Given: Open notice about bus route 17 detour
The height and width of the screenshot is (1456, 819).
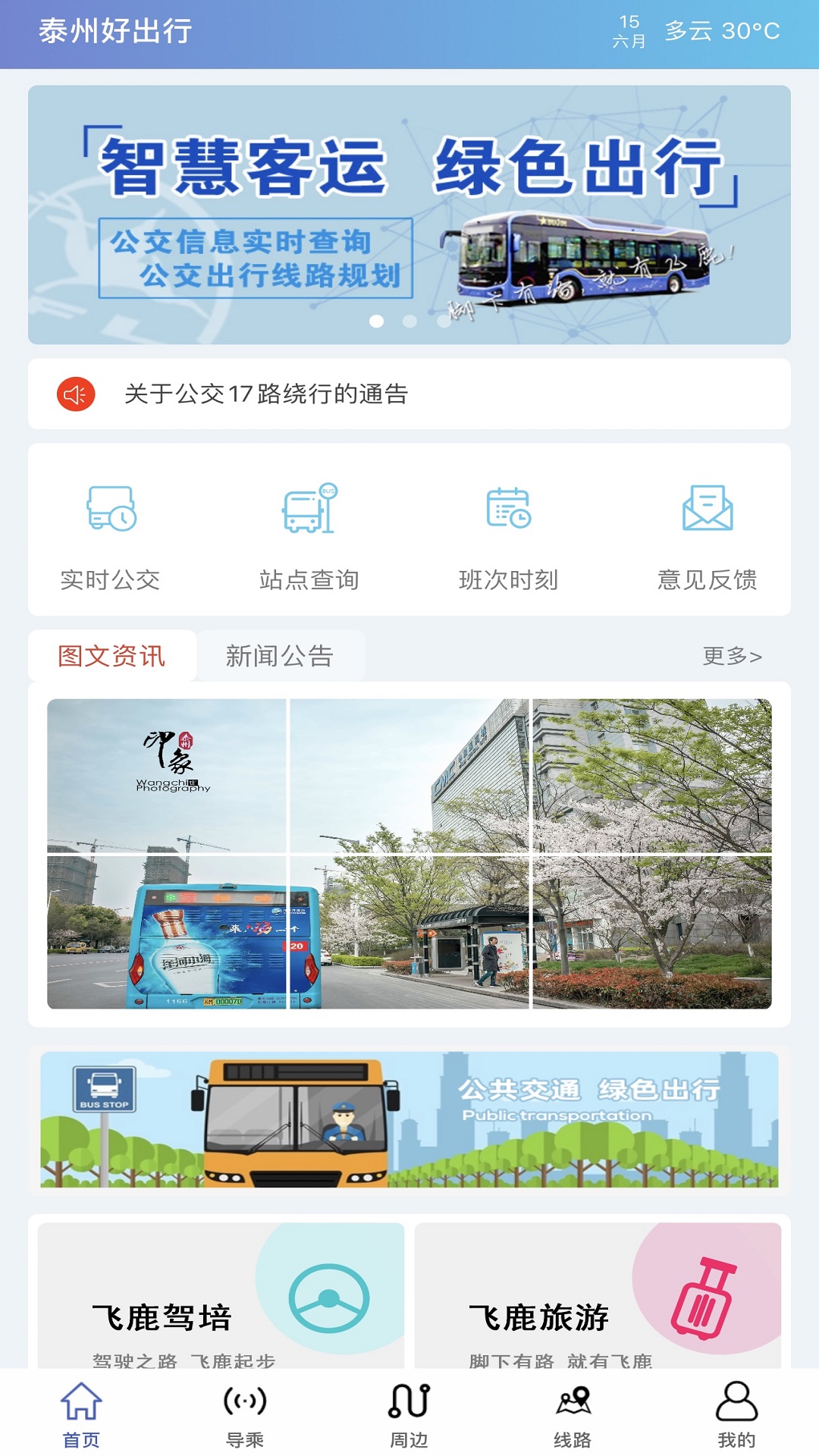Looking at the screenshot, I should tap(265, 394).
